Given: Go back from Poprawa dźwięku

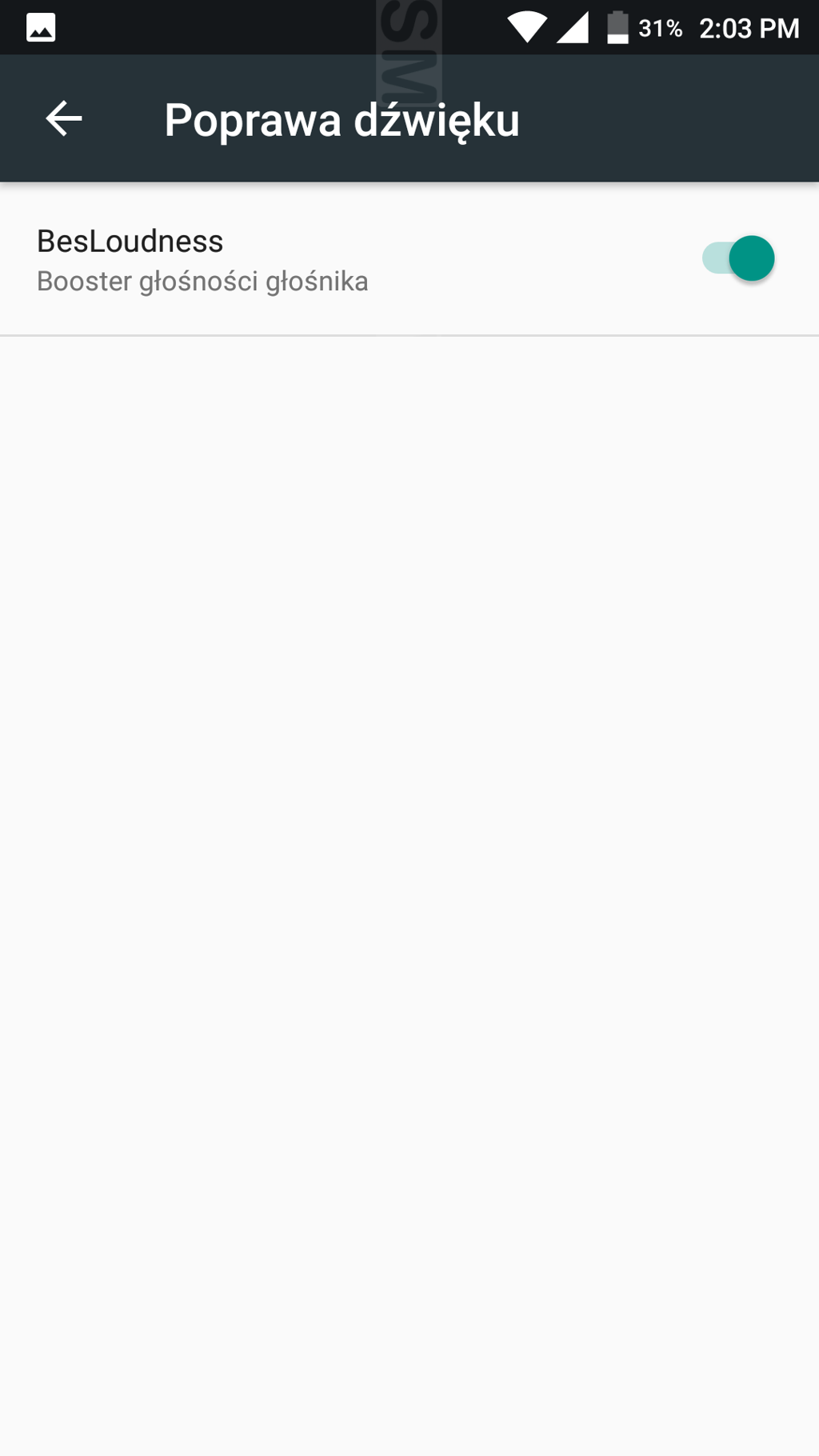Looking at the screenshot, I should tap(64, 119).
